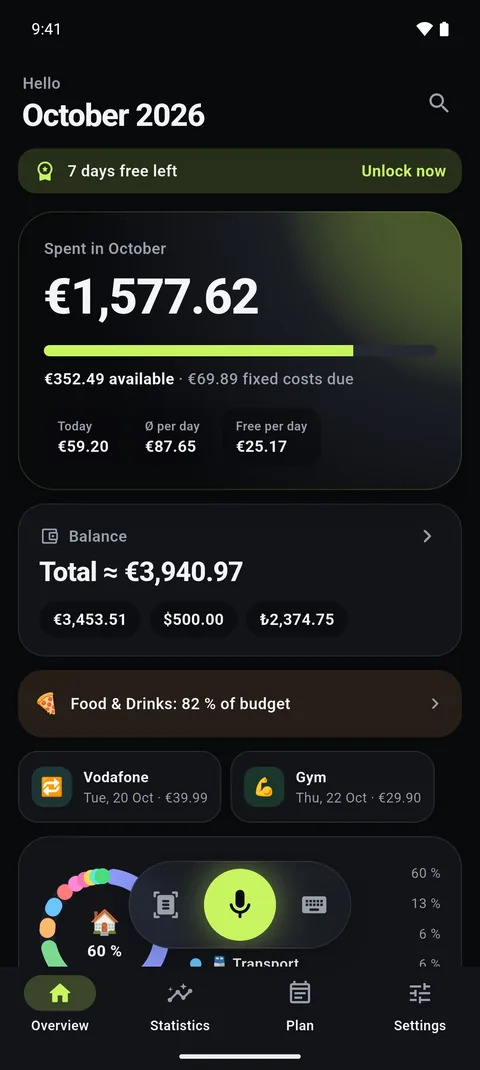Scan a receipt with the scanner icon
Image resolution: width=480 pixels, height=1070 pixels.
pos(166,905)
